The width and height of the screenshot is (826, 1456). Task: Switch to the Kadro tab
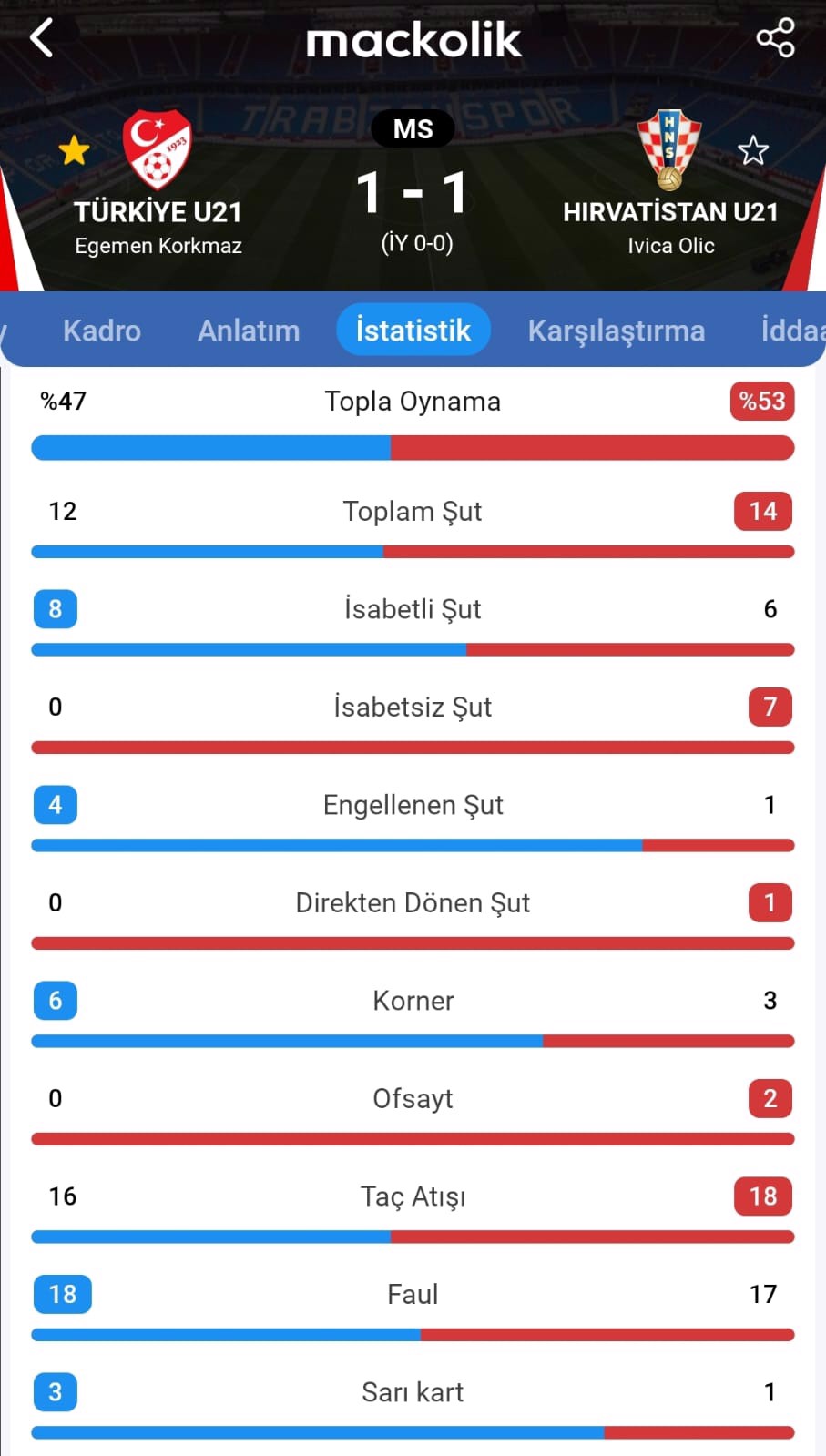(102, 330)
